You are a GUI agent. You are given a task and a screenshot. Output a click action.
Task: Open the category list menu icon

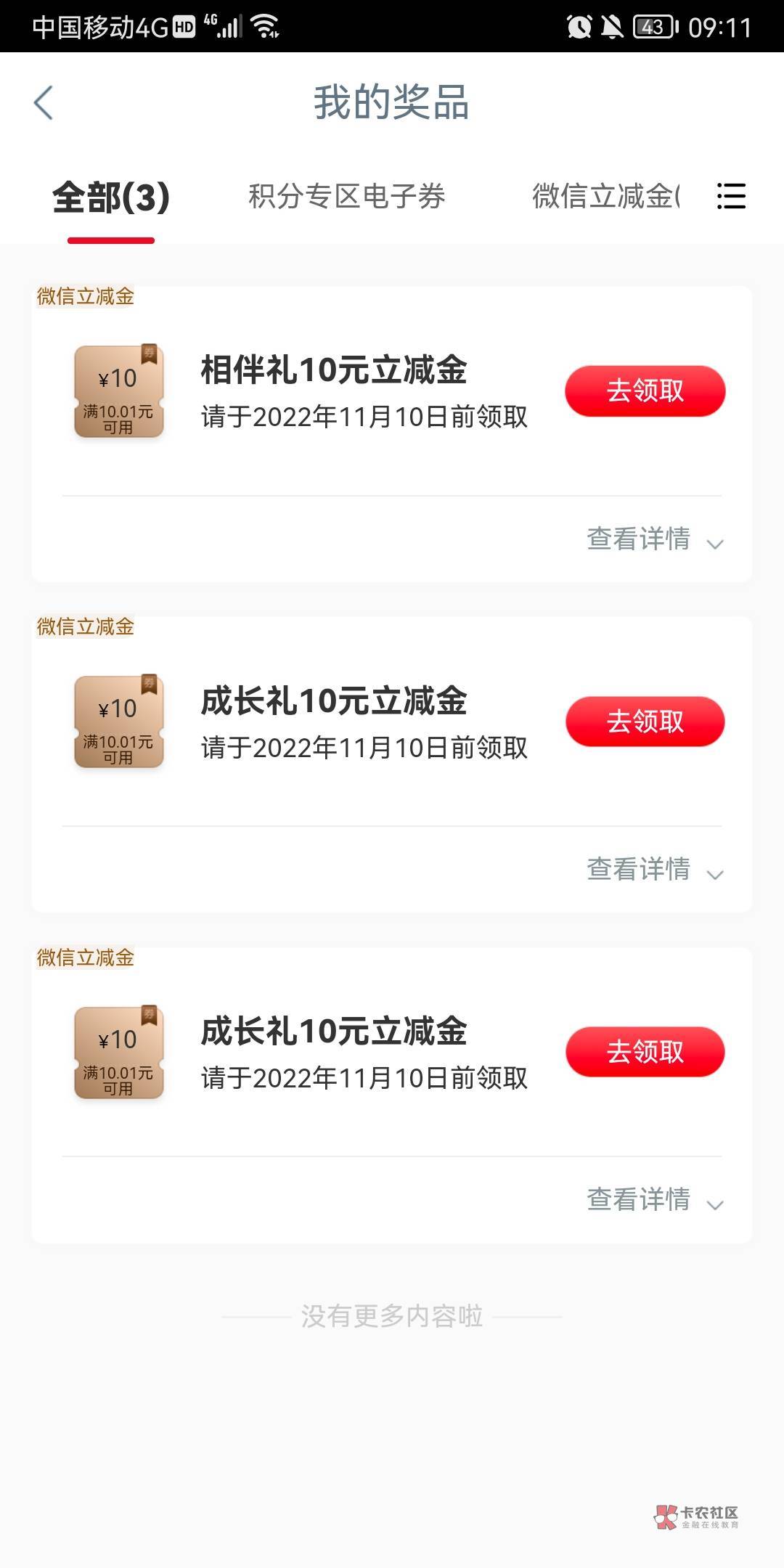coord(730,197)
